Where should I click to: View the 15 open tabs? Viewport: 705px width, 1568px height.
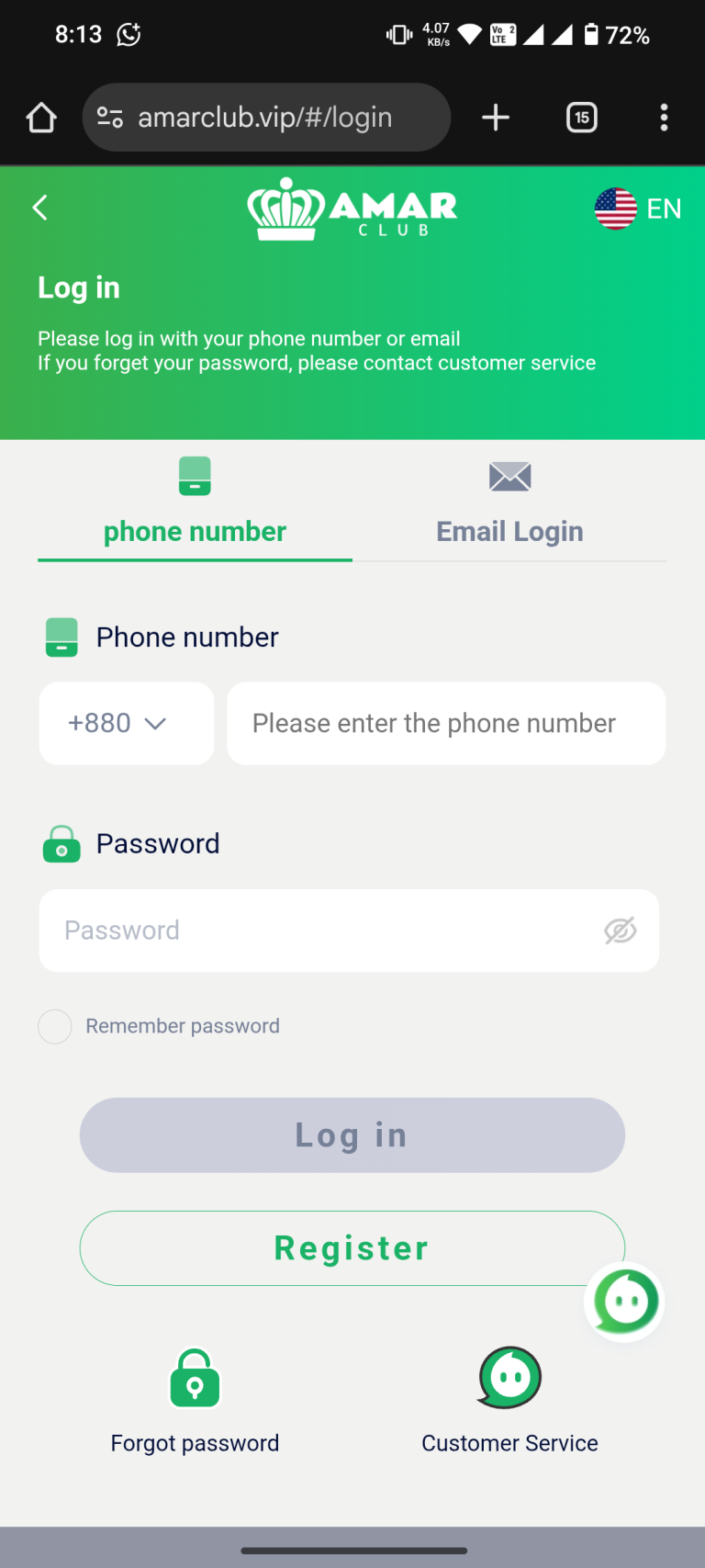click(582, 118)
